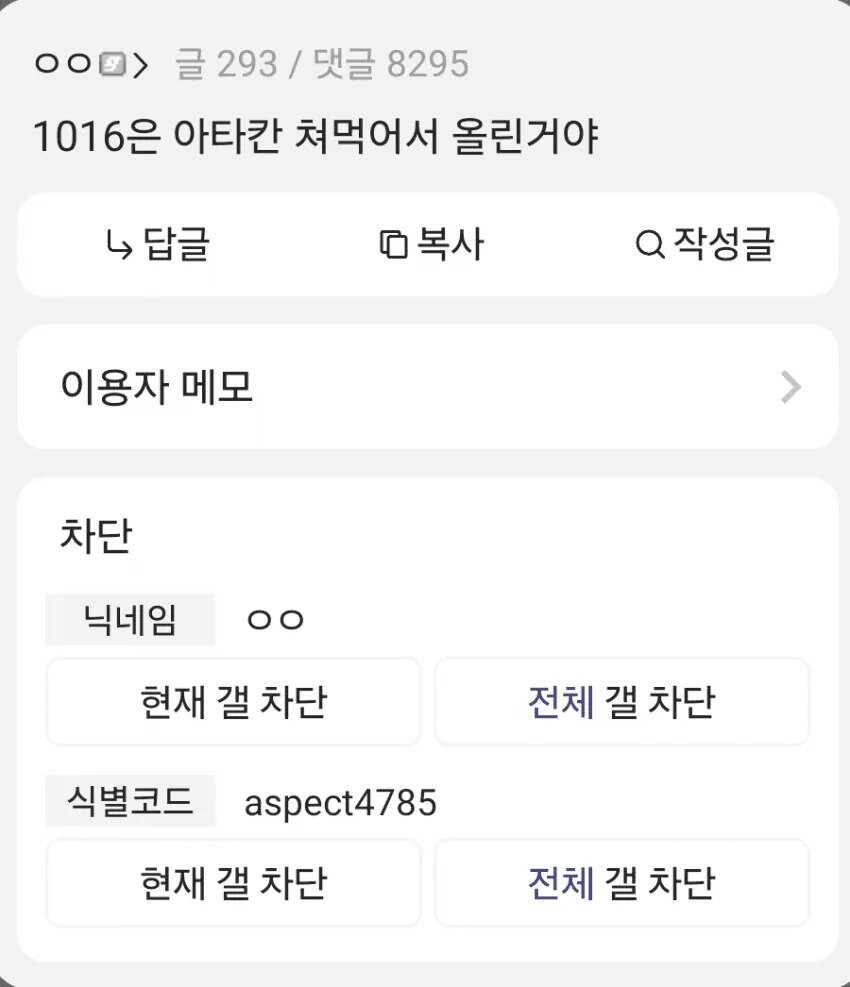Block aspect4785 in 현재 갤
The image size is (850, 987).
point(234,883)
